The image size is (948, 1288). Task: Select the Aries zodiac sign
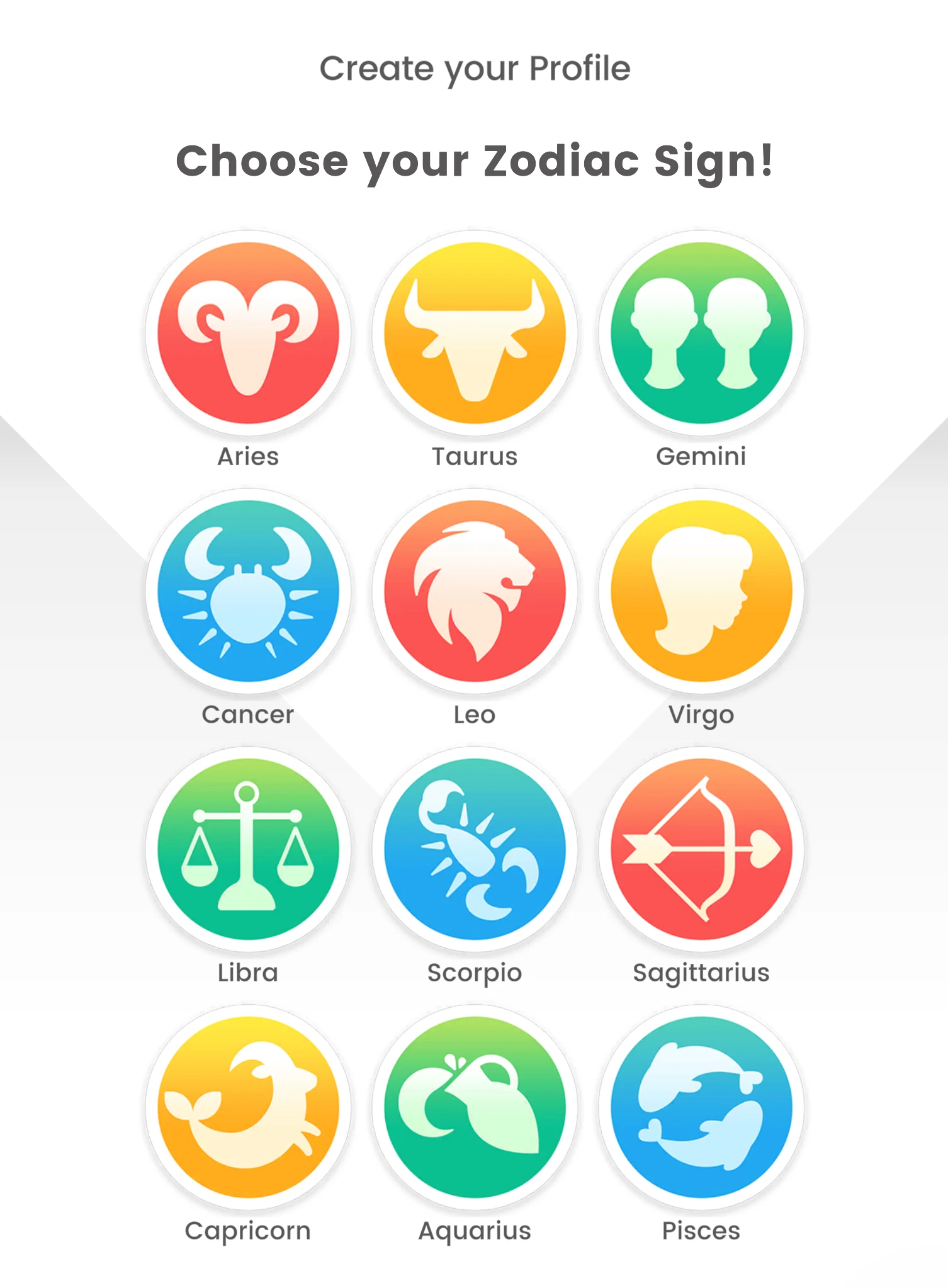(248, 332)
